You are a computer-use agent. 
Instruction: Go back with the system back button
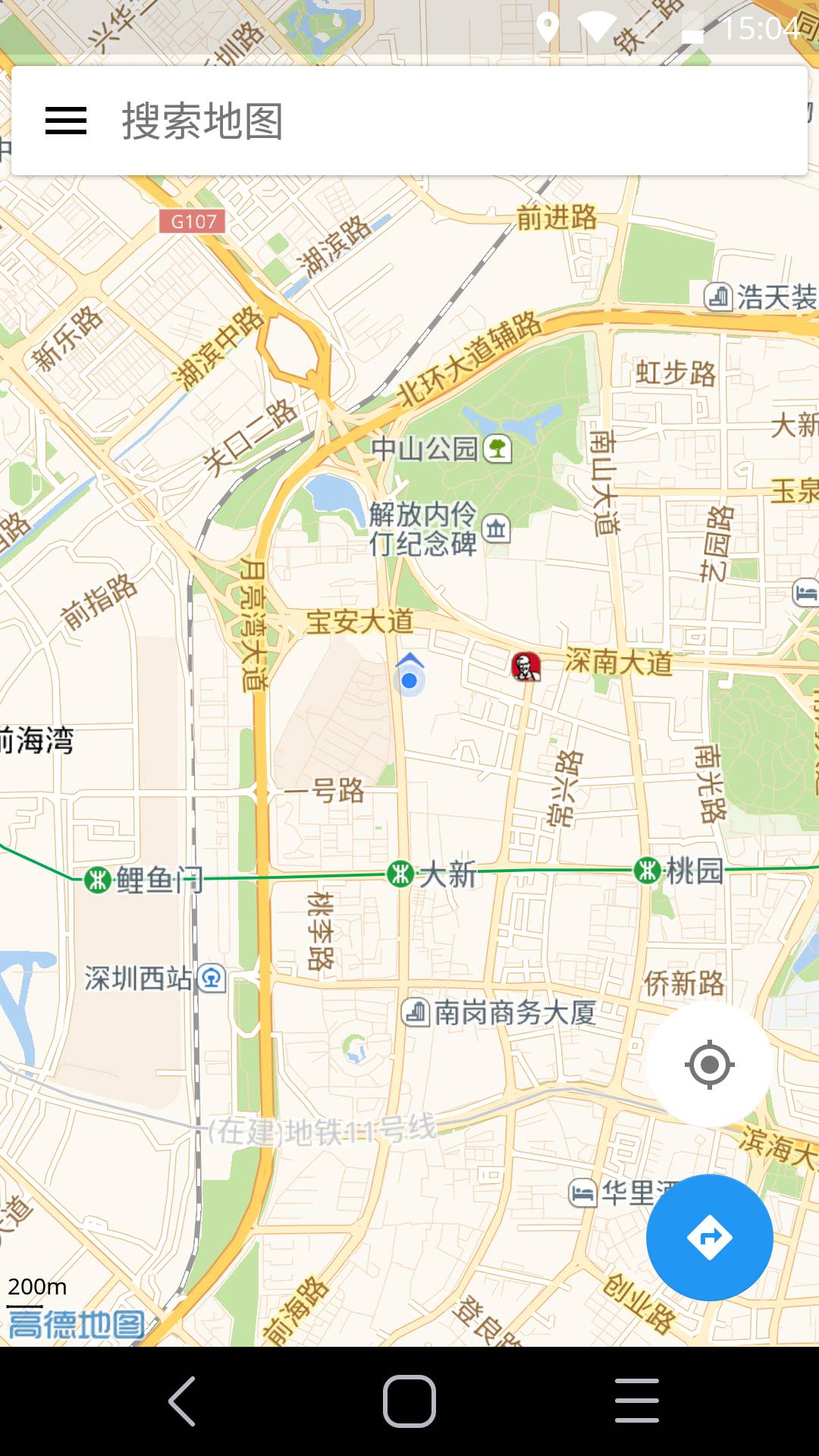click(182, 1401)
